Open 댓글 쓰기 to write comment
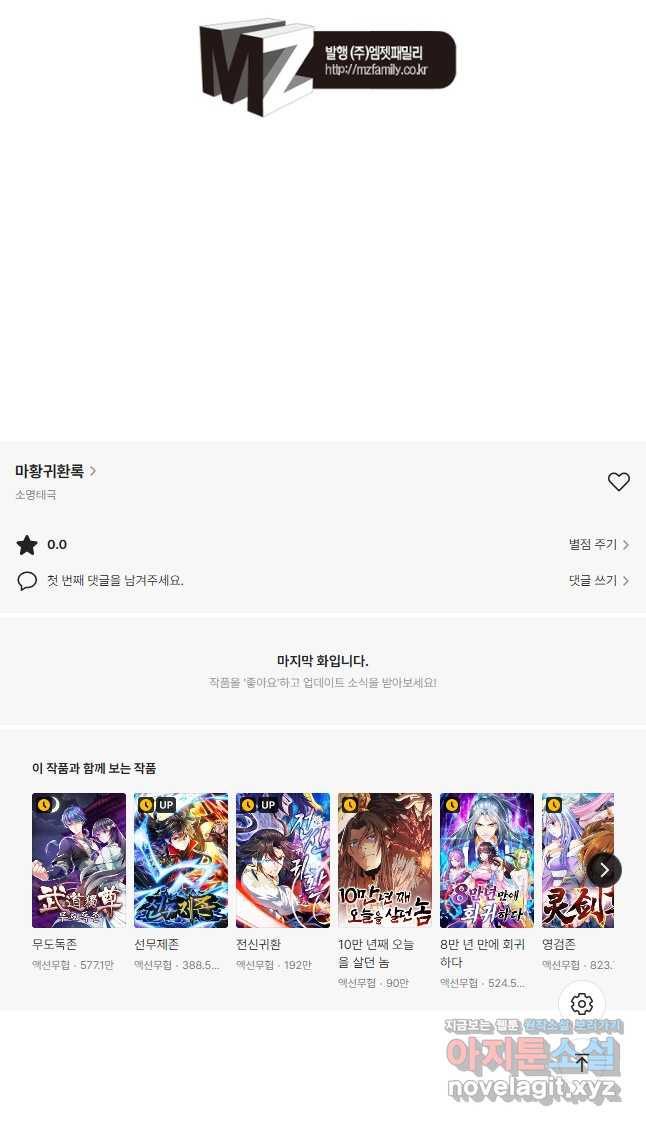This screenshot has width=646, height=1126. click(x=598, y=581)
